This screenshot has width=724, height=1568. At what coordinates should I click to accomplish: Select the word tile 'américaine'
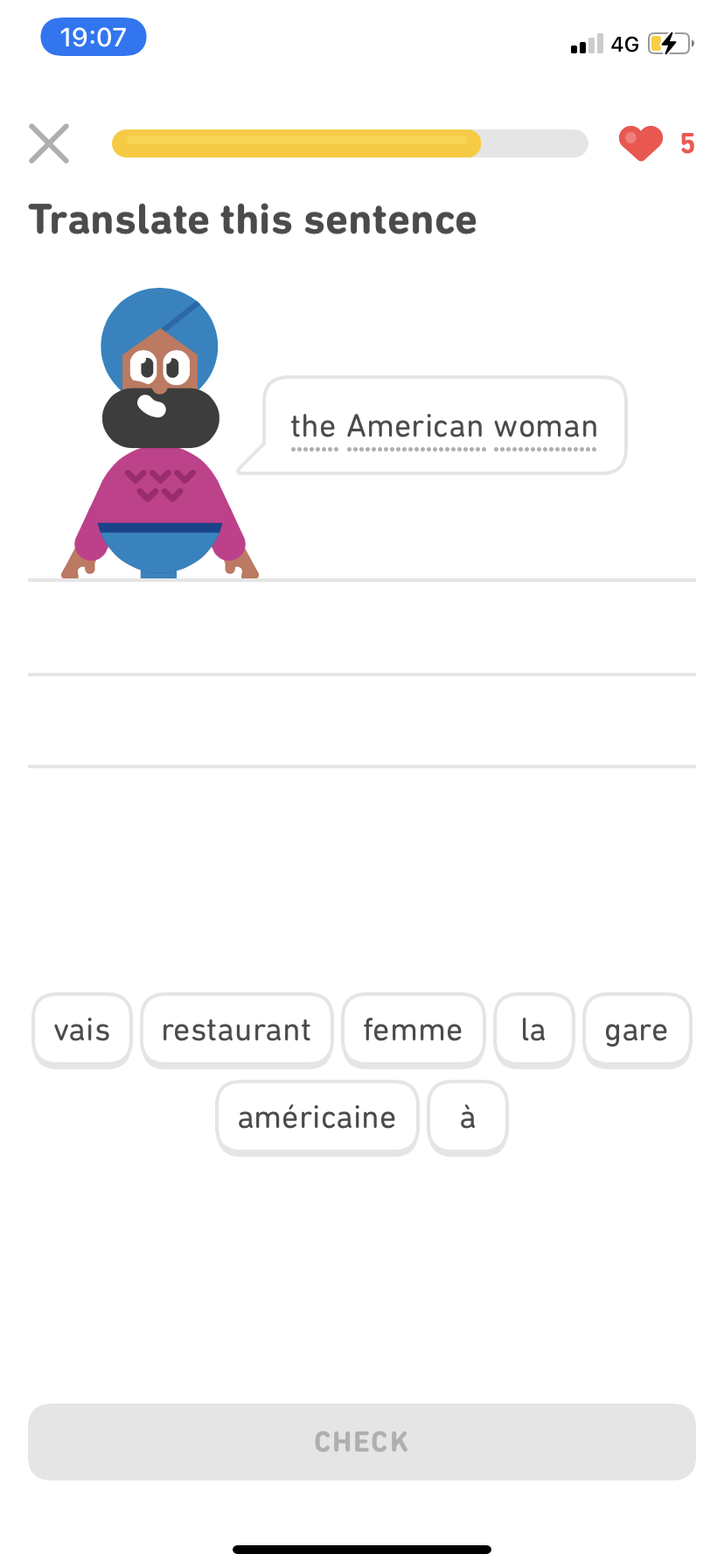click(x=317, y=1117)
